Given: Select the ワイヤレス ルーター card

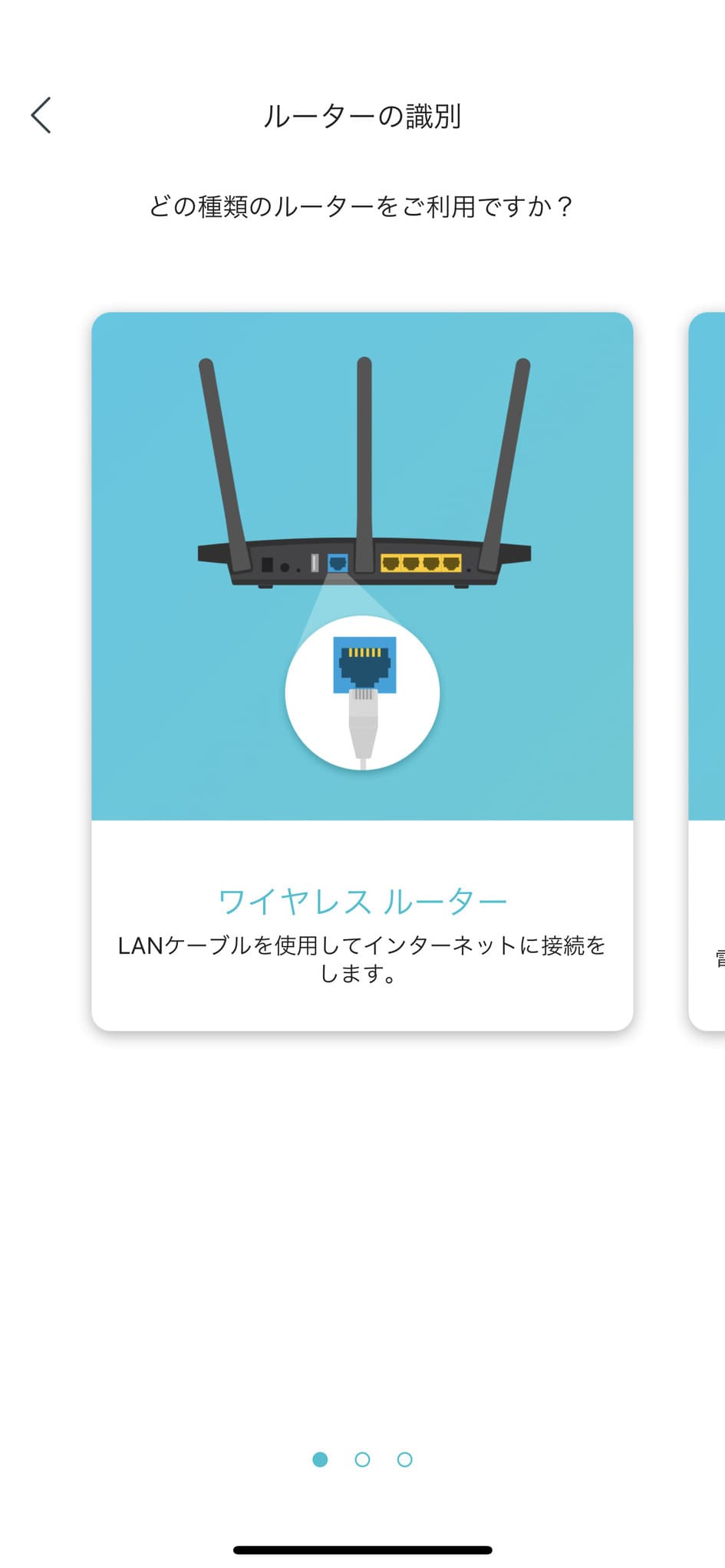Looking at the screenshot, I should (362, 671).
